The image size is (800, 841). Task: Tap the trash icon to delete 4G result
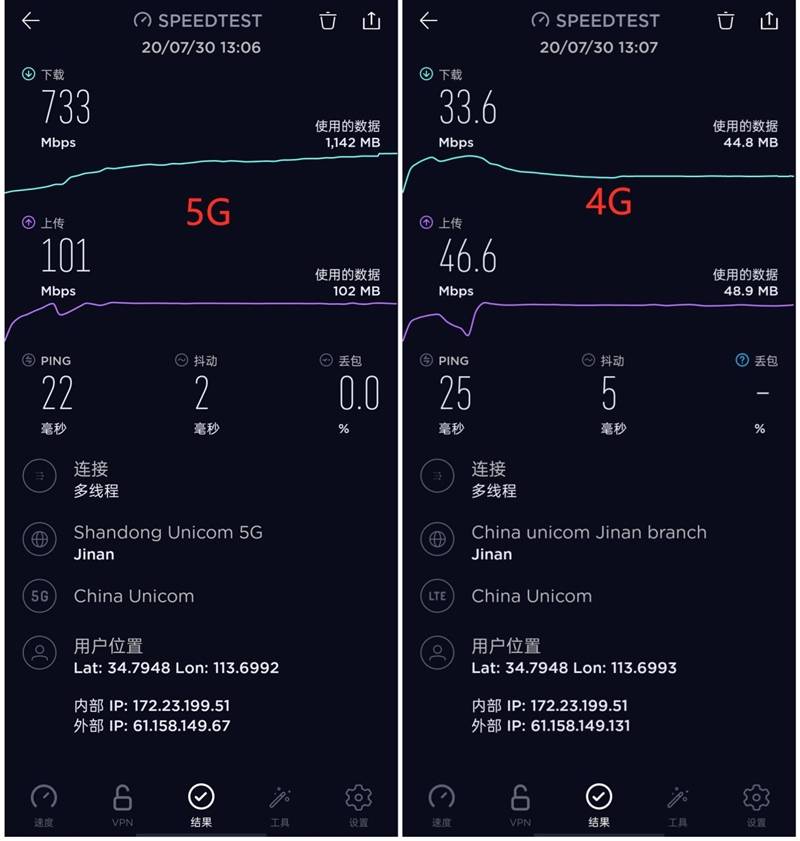pos(725,20)
